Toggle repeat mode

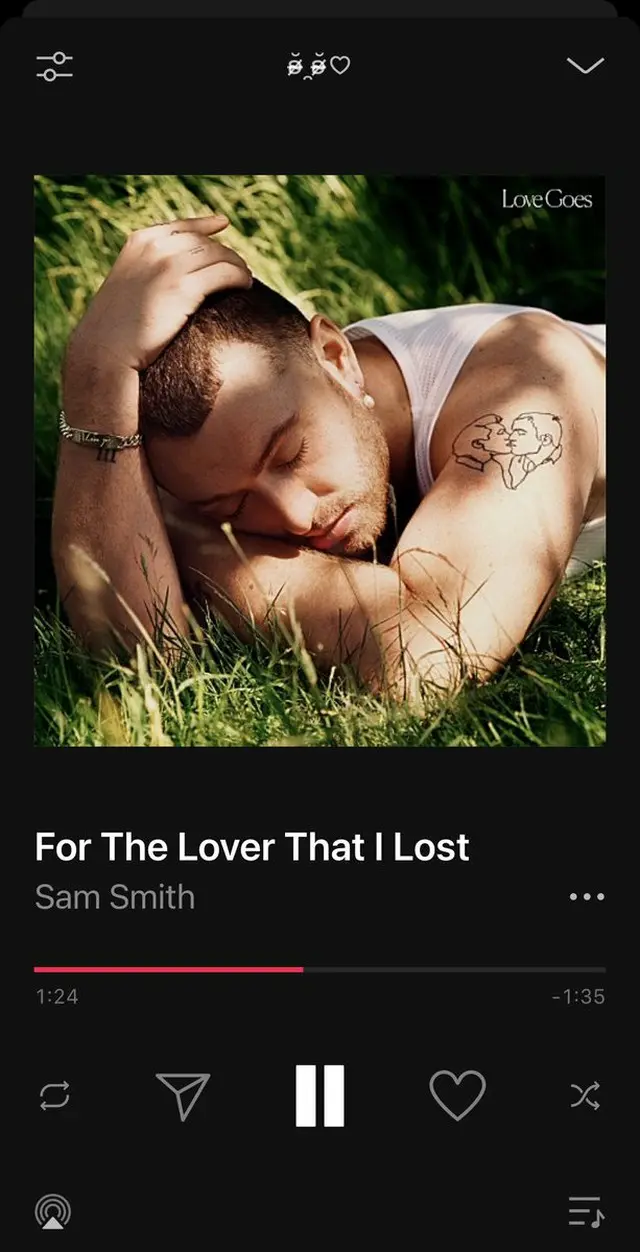(x=55, y=1097)
